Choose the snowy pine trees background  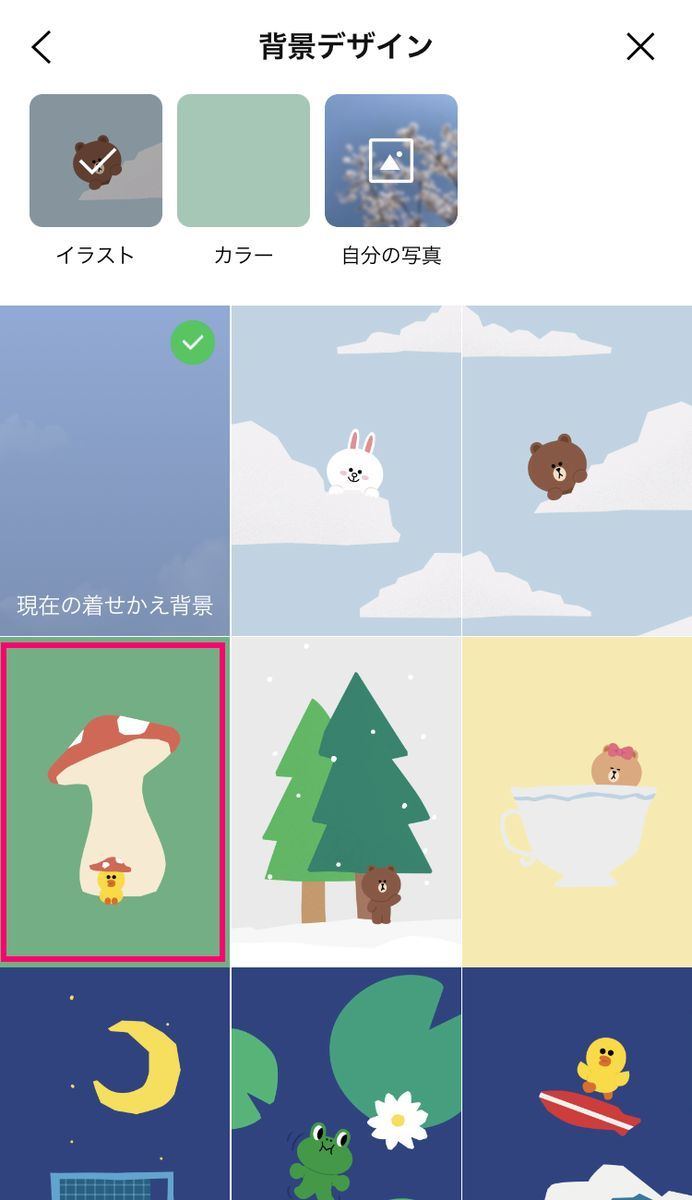[346, 802]
